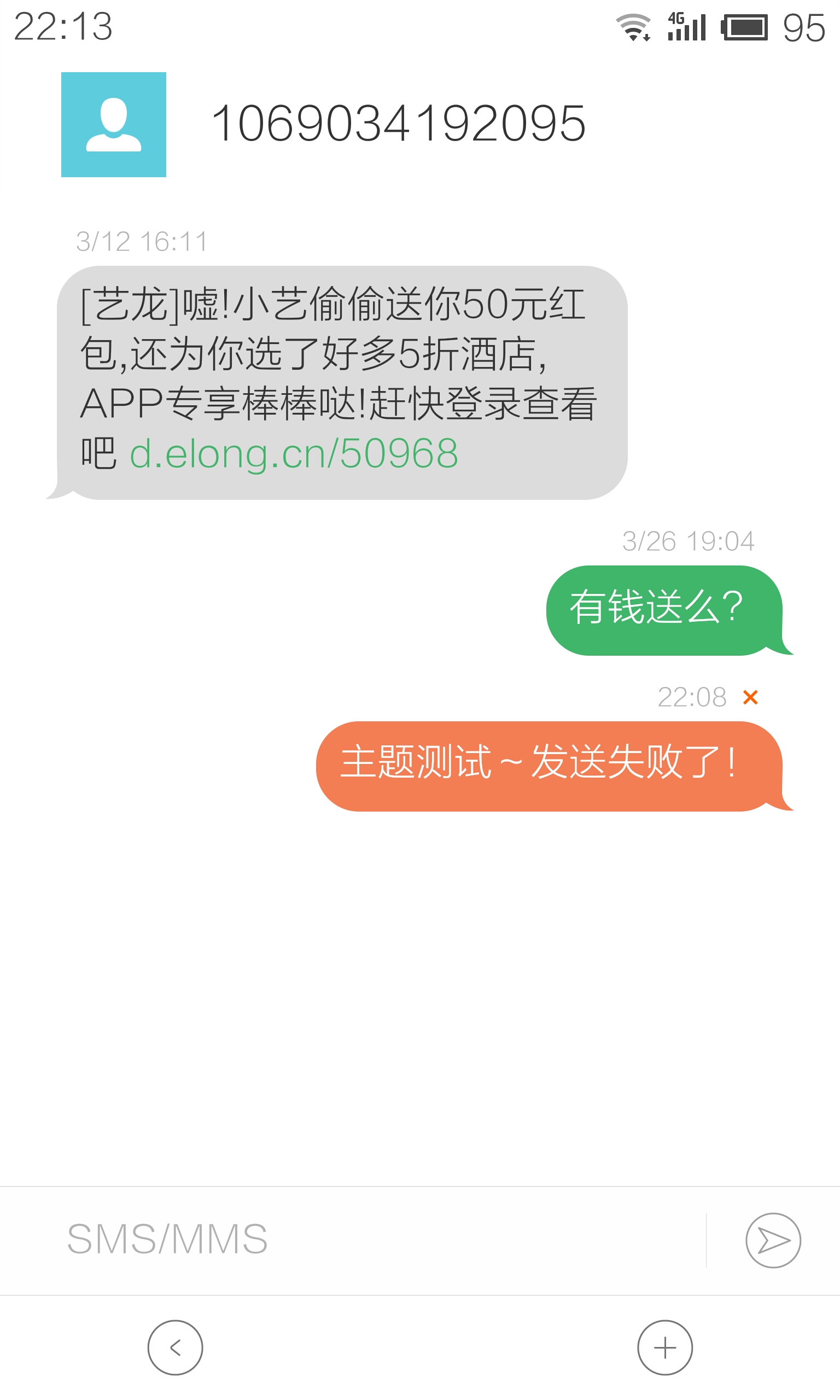Tap the contact avatar for 10690341920​95
The image size is (840, 1400).
[x=114, y=125]
